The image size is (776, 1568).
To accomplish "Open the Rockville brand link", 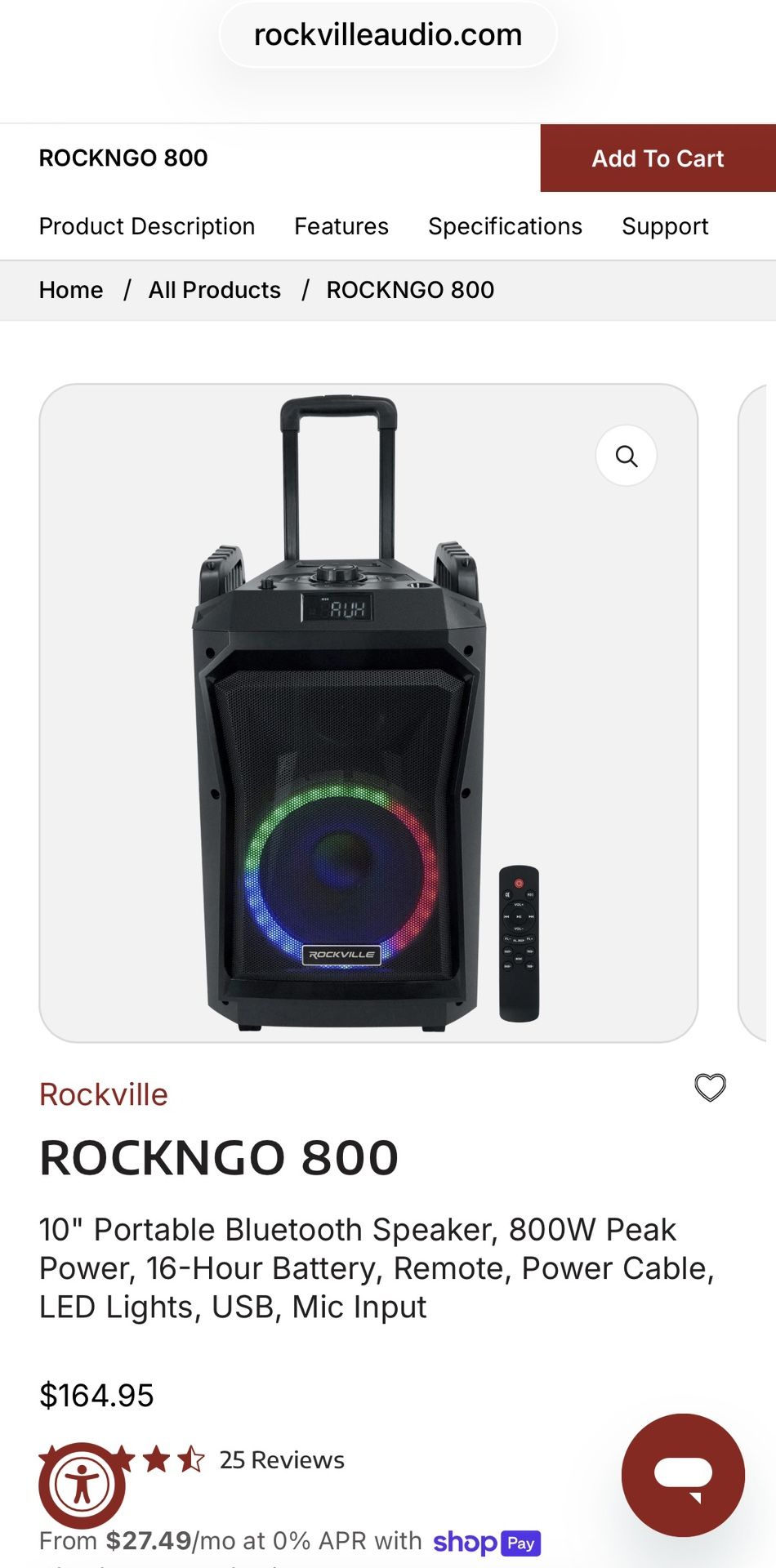I will (x=104, y=1094).
